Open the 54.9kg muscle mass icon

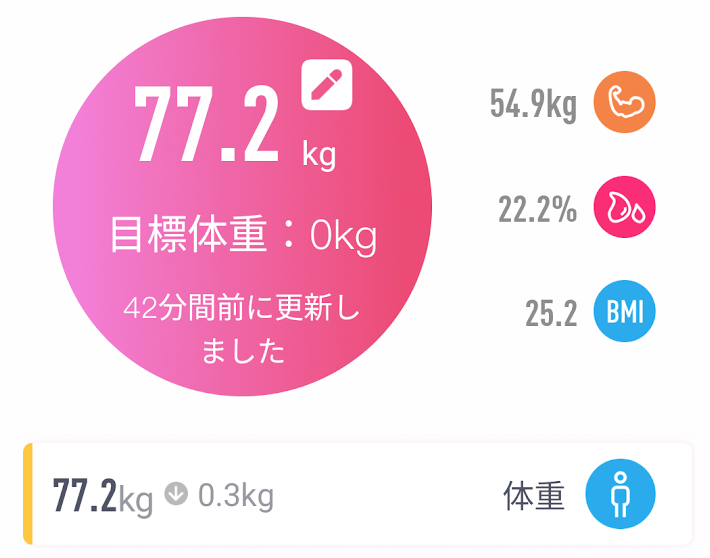tap(625, 103)
